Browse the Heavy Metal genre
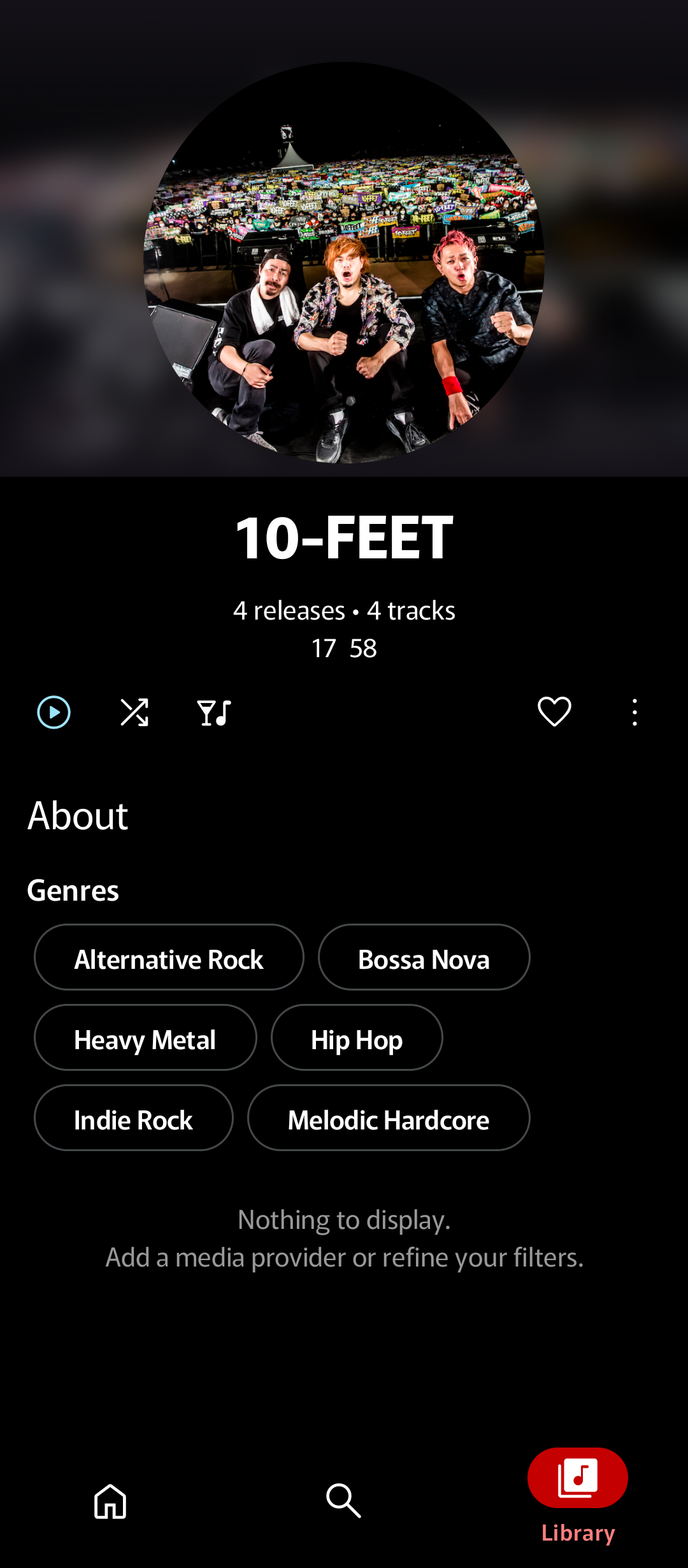688x1568 pixels. point(145,1038)
